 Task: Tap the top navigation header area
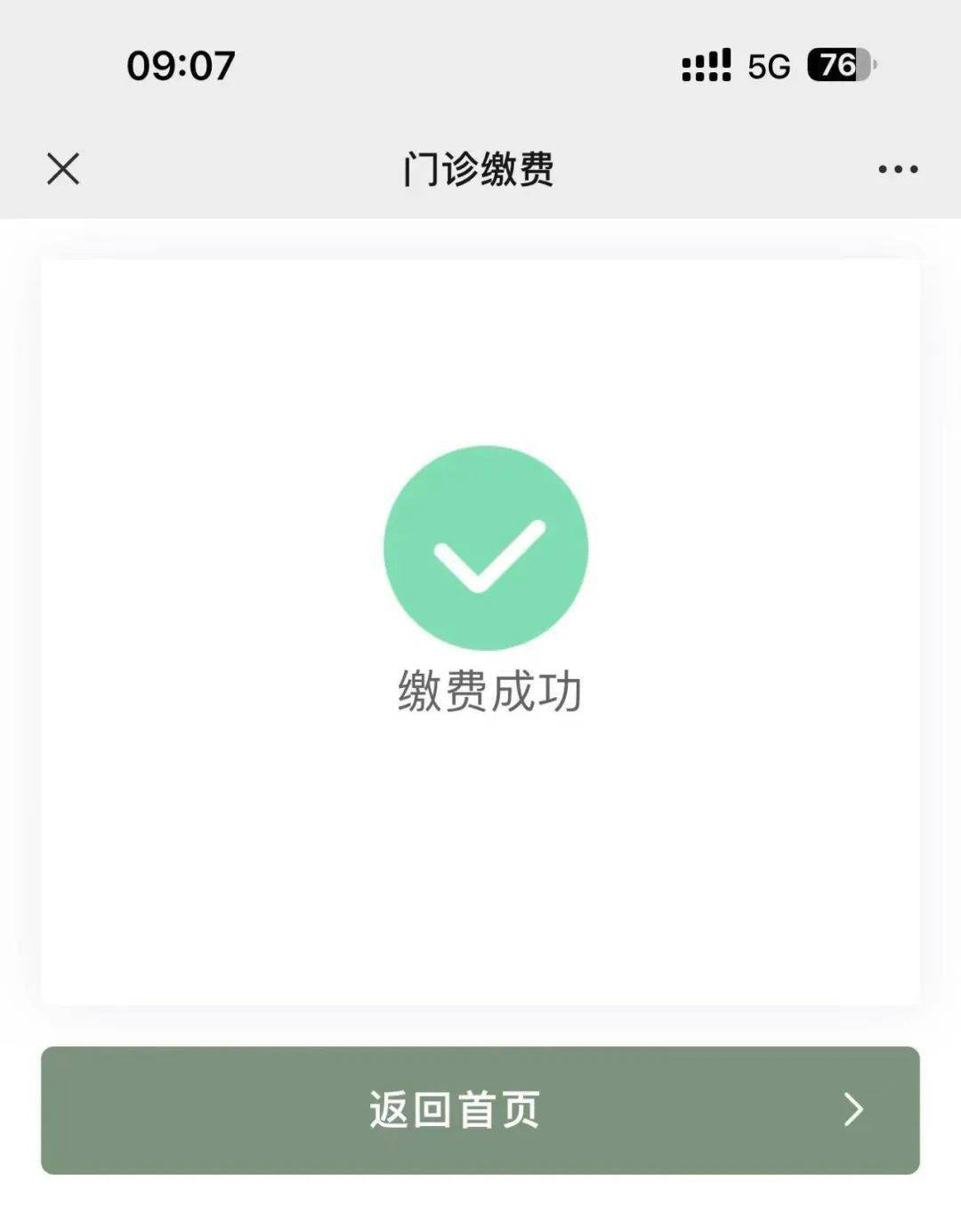480,169
